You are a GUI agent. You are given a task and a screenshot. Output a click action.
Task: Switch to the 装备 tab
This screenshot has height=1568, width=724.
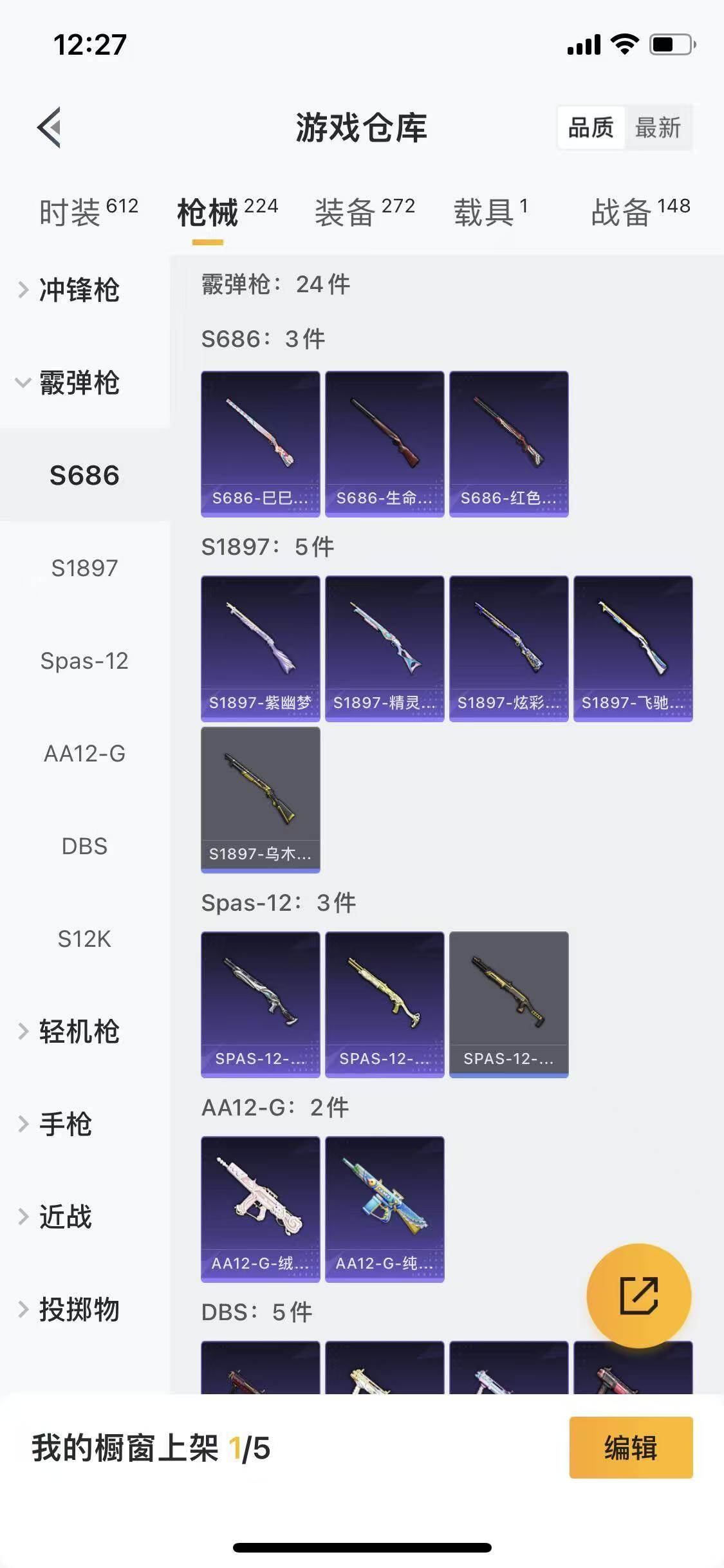pos(364,212)
